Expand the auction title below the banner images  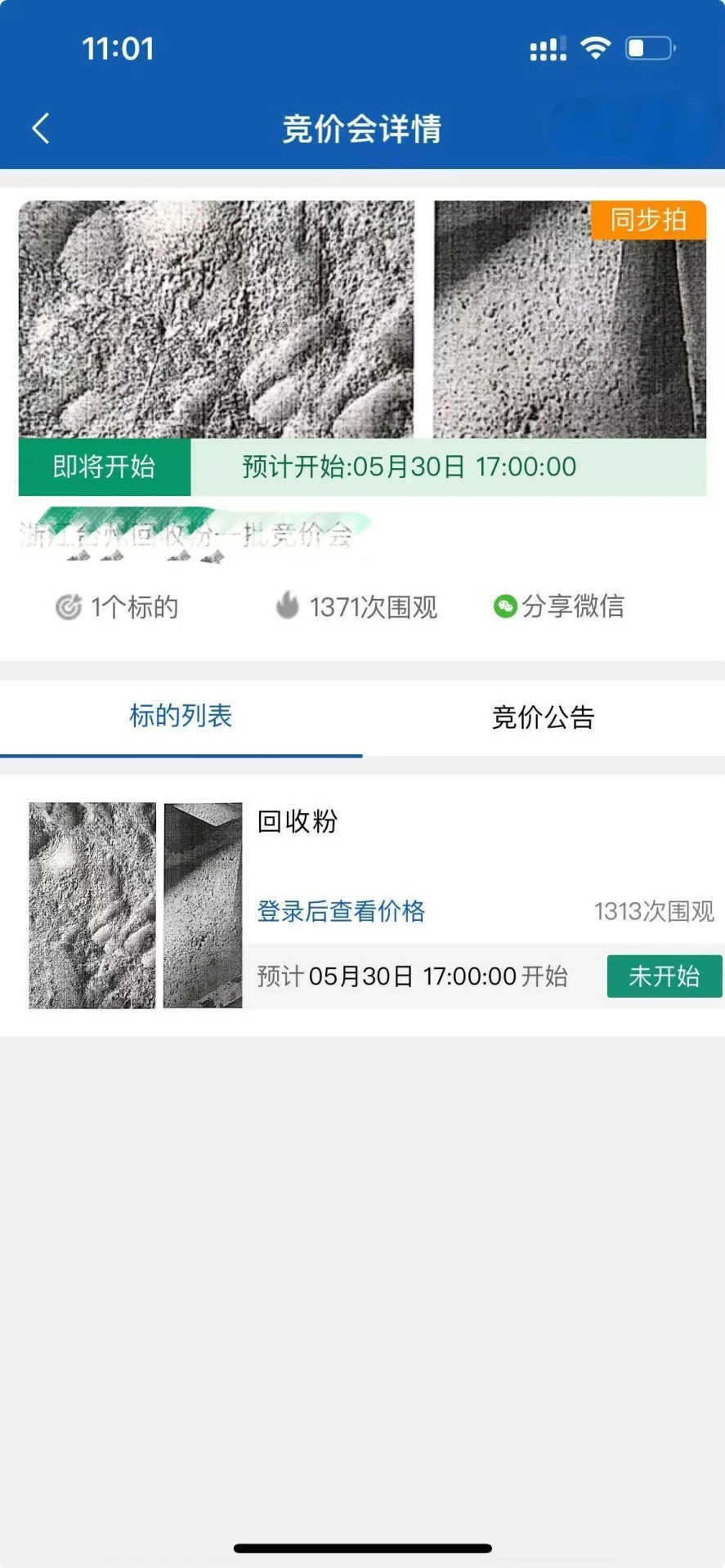coord(188,535)
